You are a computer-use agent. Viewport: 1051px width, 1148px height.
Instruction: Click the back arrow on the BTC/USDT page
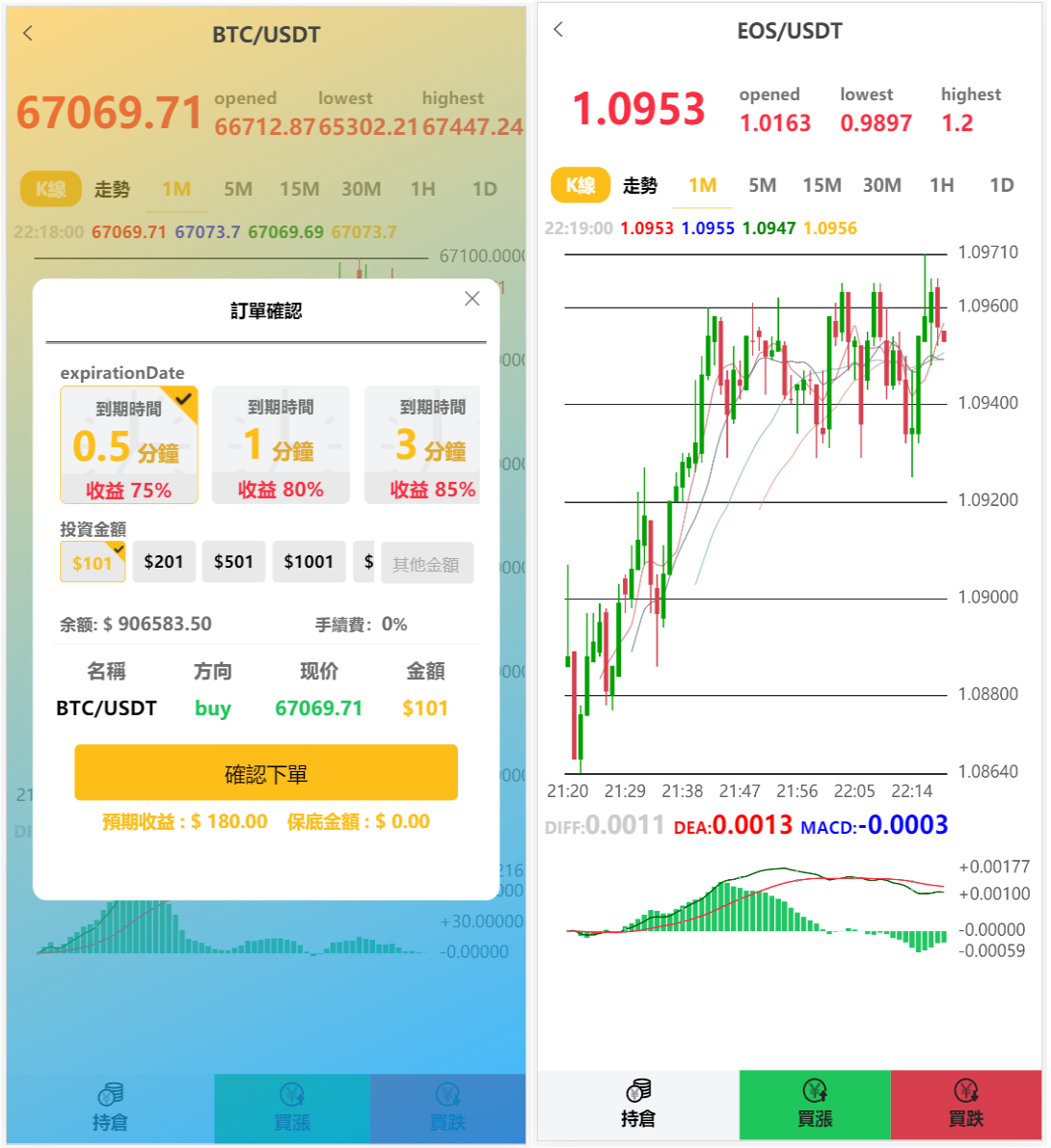click(26, 32)
